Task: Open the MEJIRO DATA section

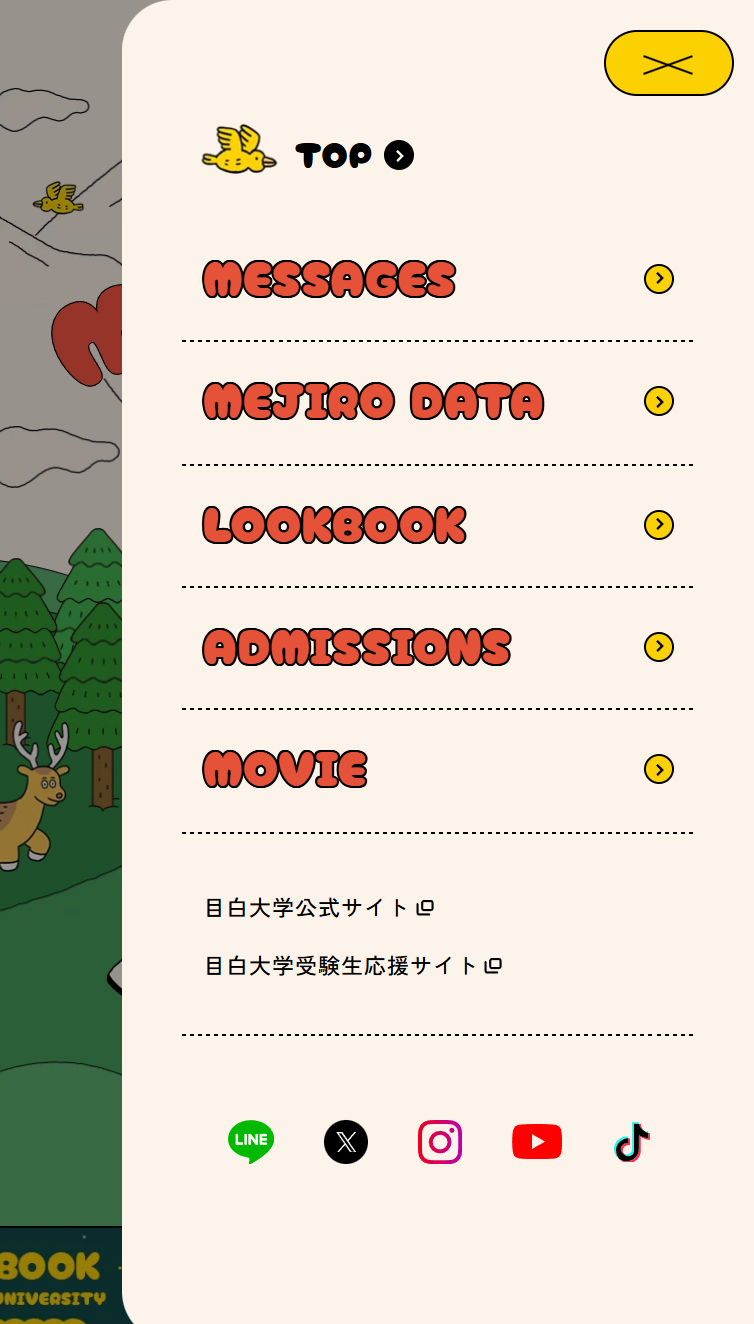Action: (x=373, y=402)
